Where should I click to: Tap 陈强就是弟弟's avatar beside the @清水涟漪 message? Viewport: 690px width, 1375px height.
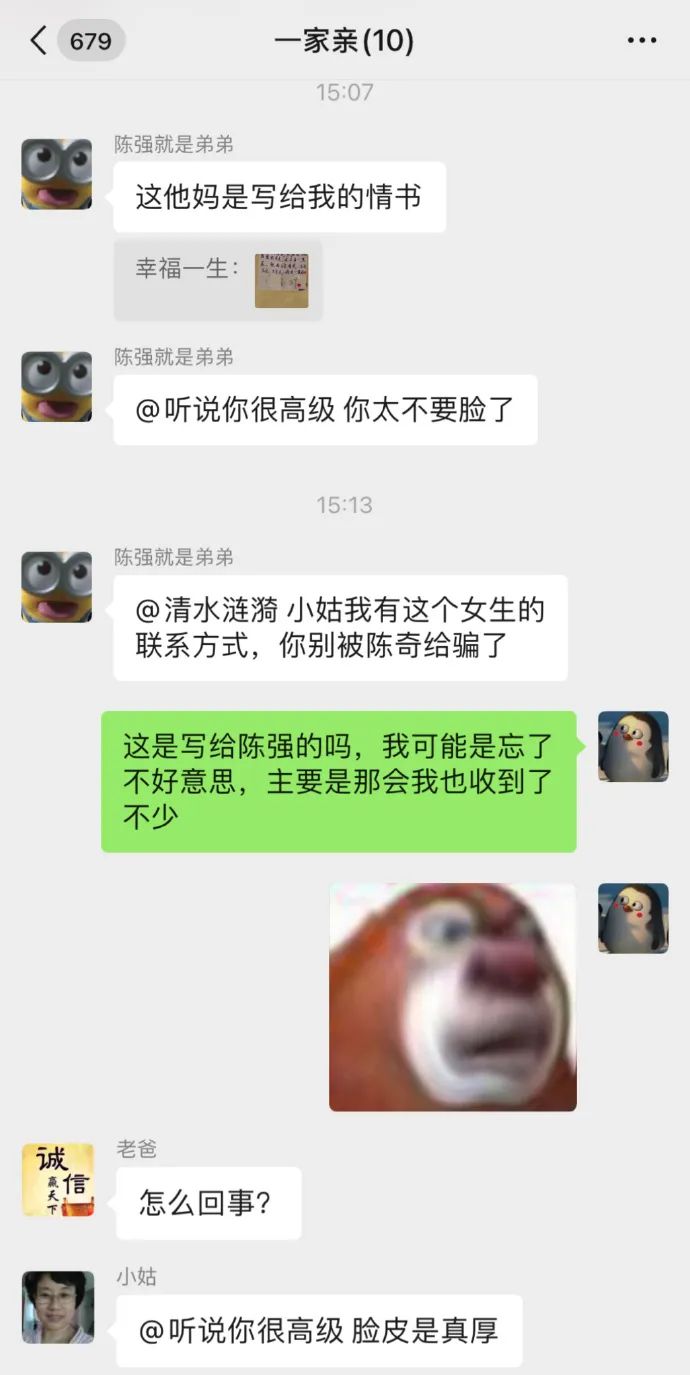(x=57, y=587)
